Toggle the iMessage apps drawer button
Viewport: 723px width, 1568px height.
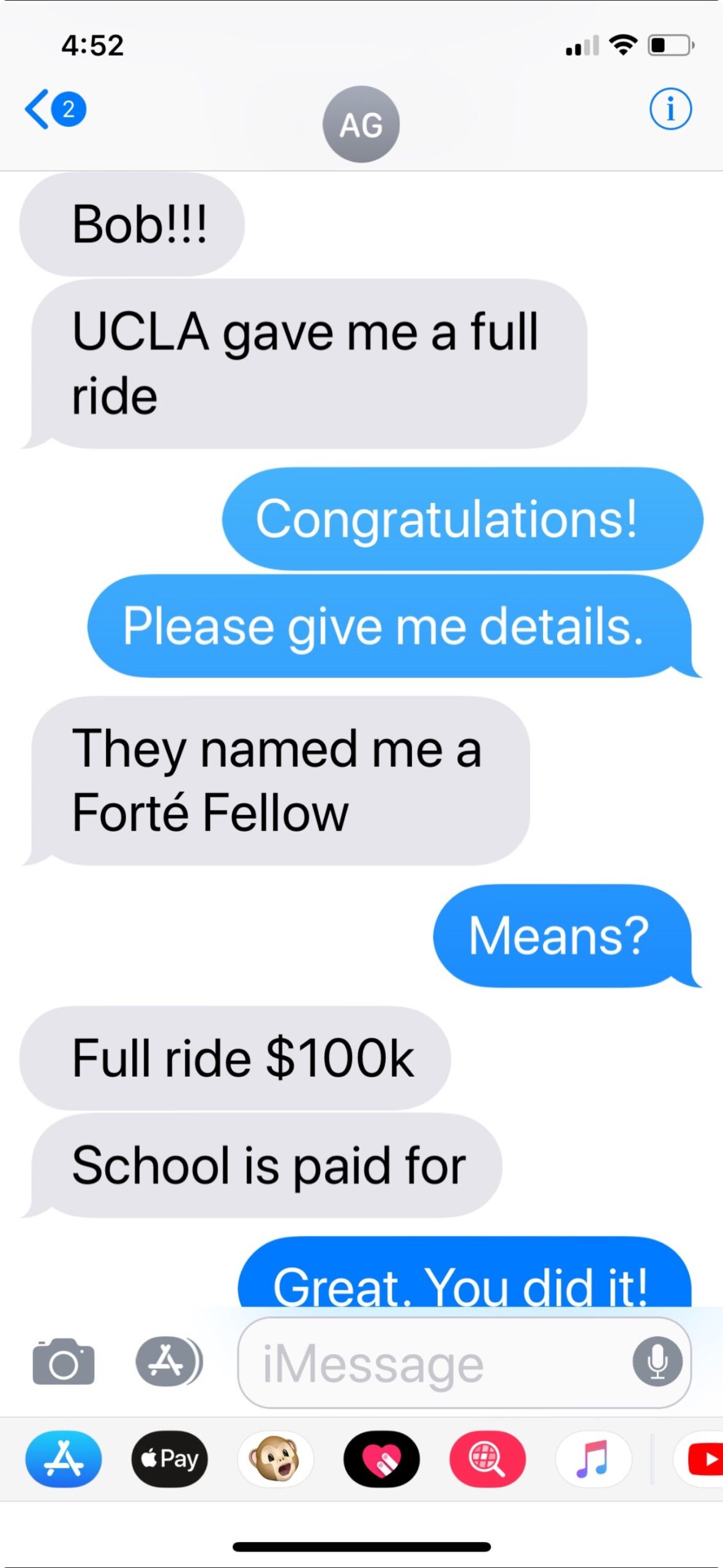168,1362
